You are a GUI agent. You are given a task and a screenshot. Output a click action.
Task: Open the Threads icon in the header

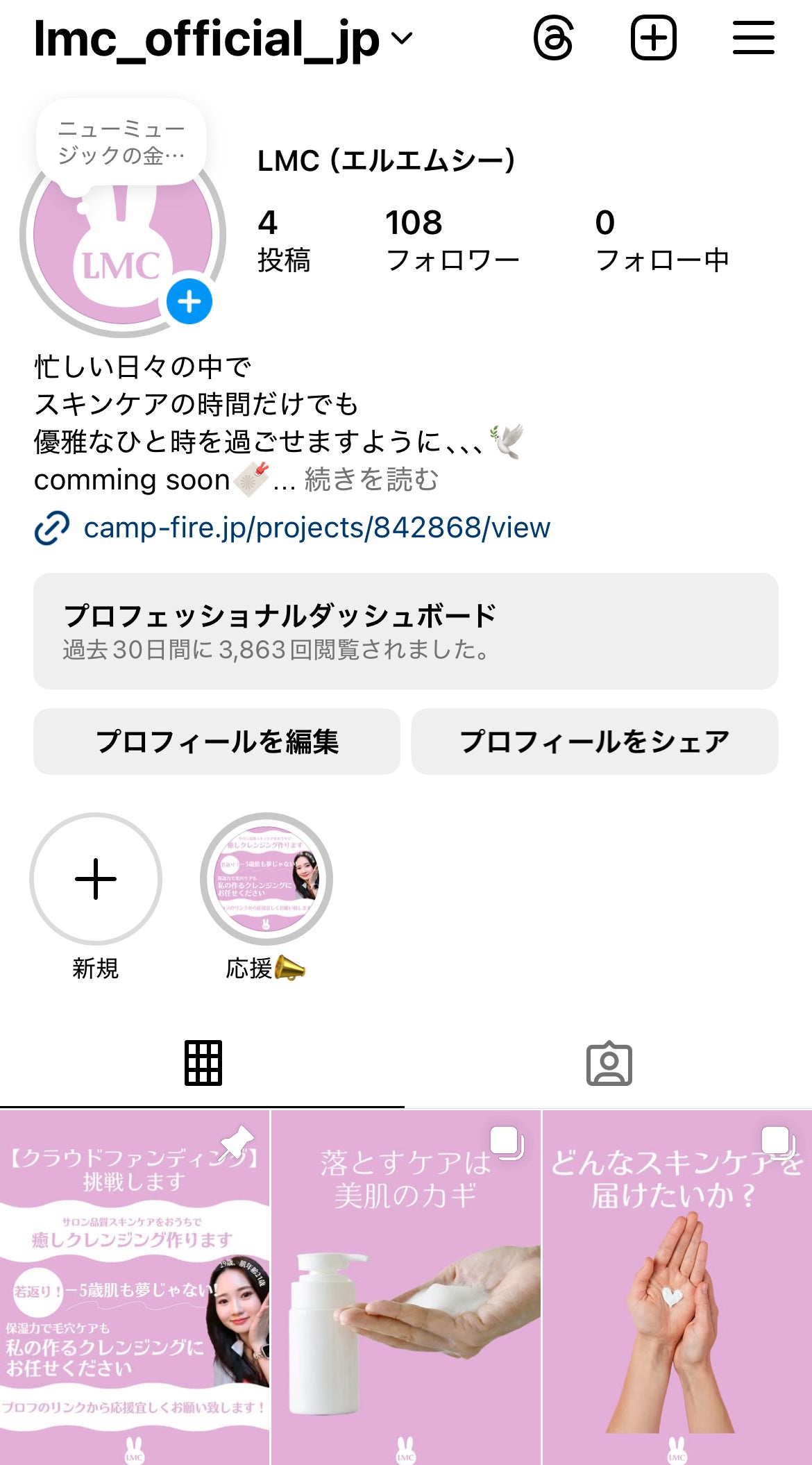pos(553,38)
